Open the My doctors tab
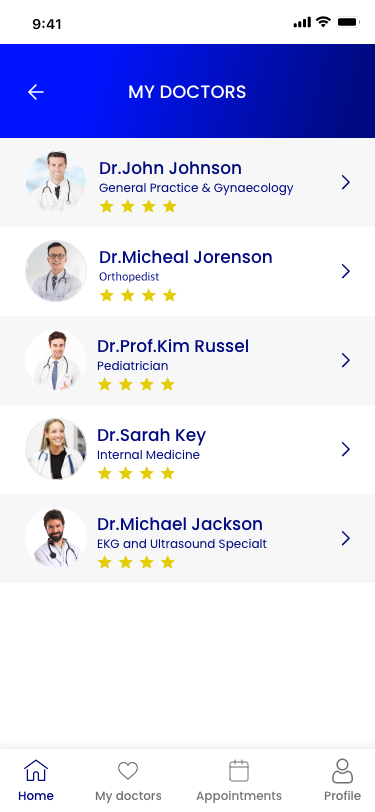Screen dimensions: 375x812 128,780
